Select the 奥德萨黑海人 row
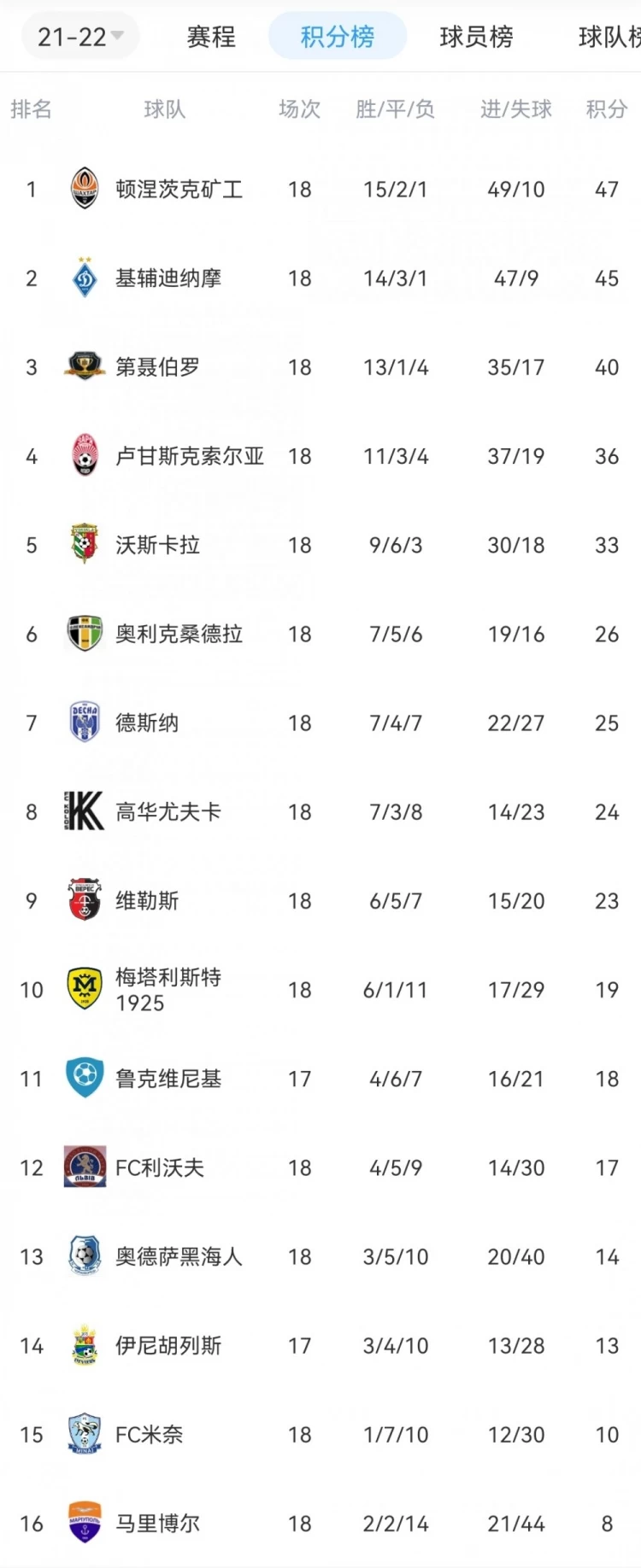The height and width of the screenshot is (1568, 641). tap(179, 1256)
